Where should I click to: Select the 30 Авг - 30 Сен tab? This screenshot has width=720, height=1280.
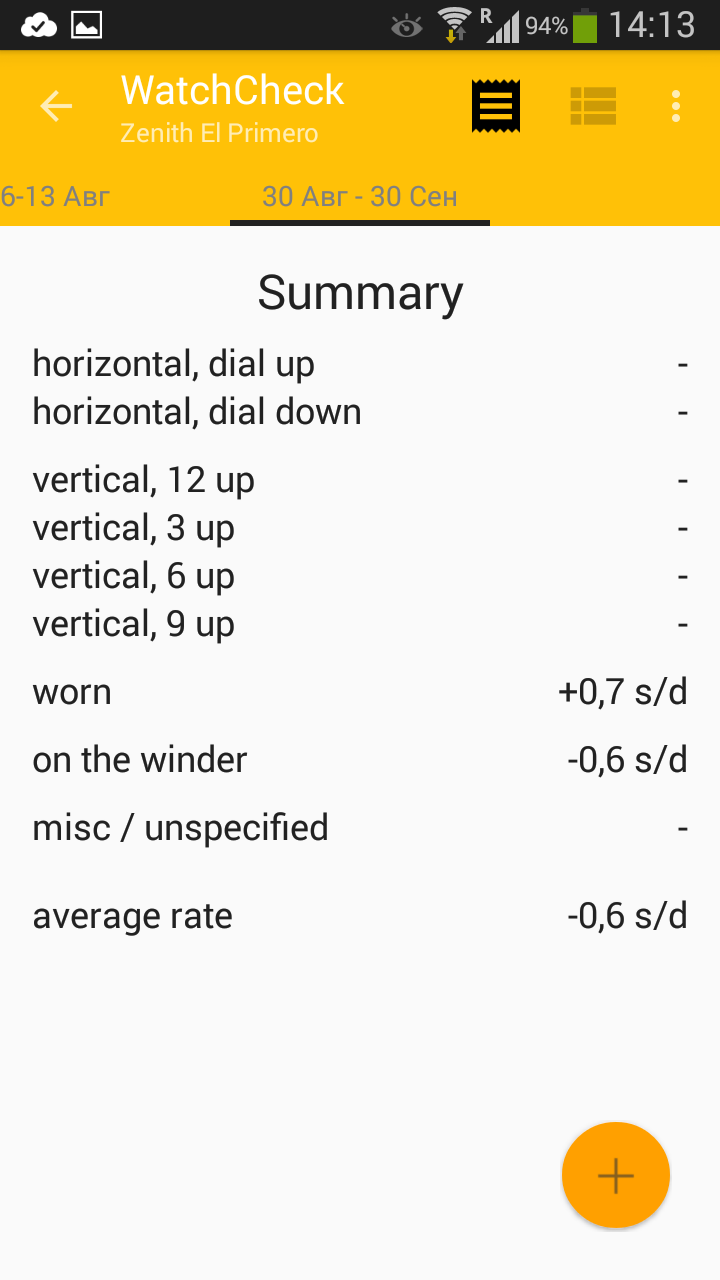pyautogui.click(x=360, y=196)
